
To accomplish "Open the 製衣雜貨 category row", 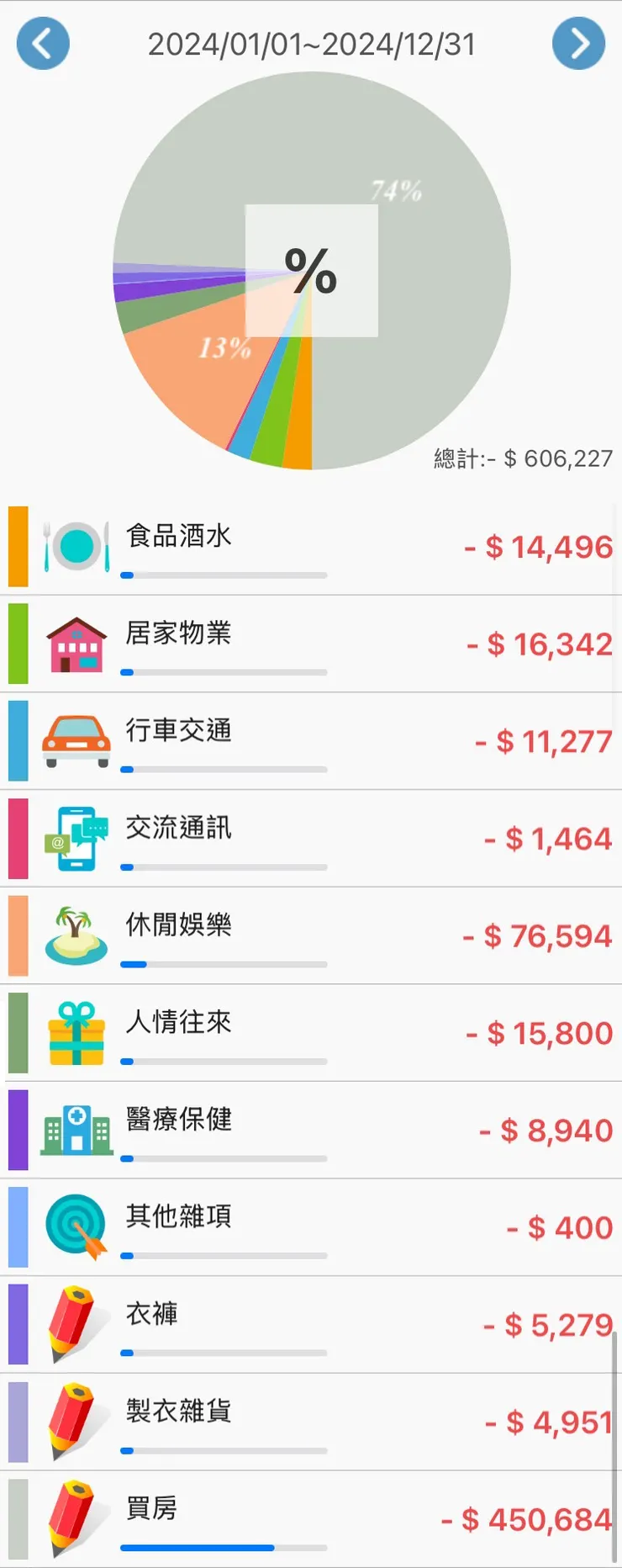I will click(x=311, y=1419).
